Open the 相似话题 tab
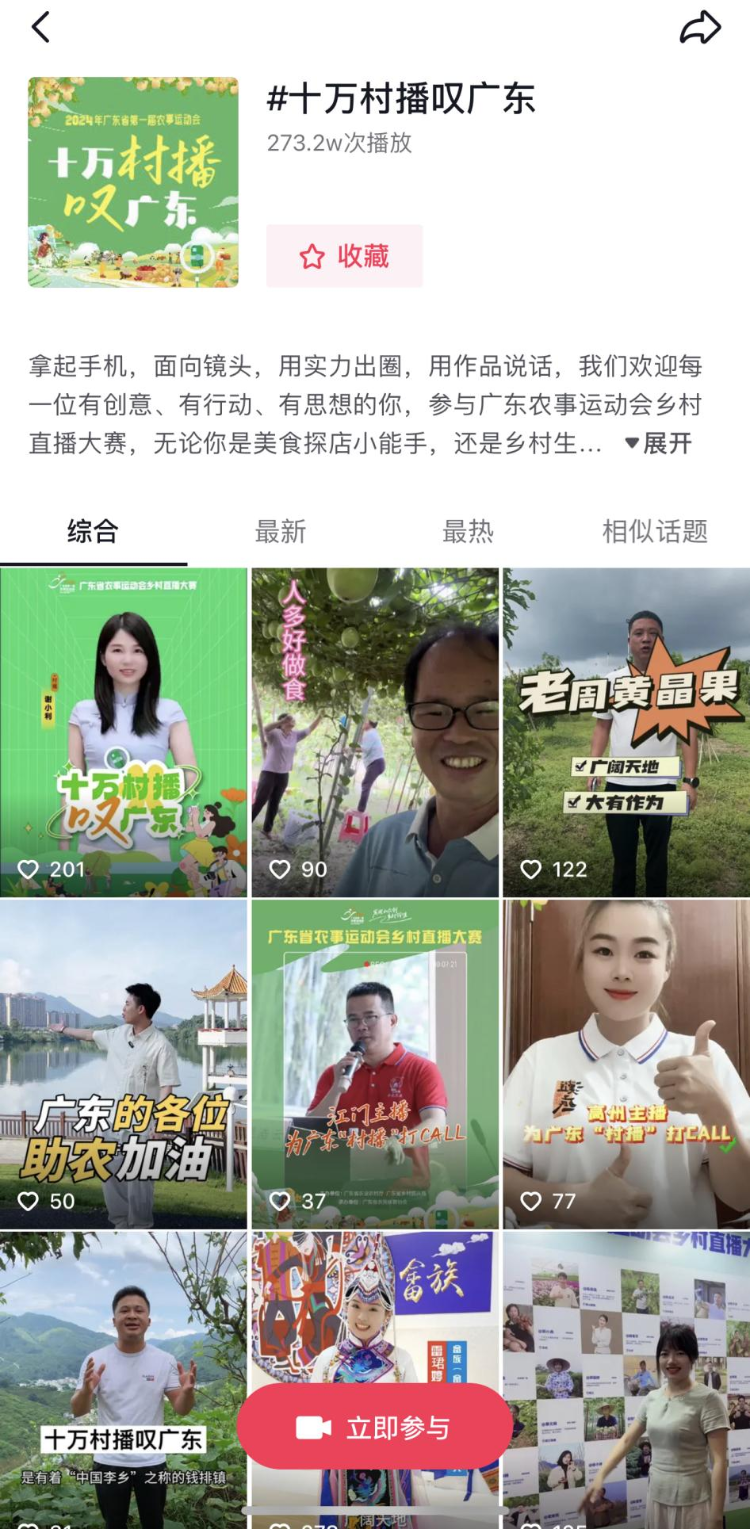This screenshot has height=1529, width=750. coord(656,531)
